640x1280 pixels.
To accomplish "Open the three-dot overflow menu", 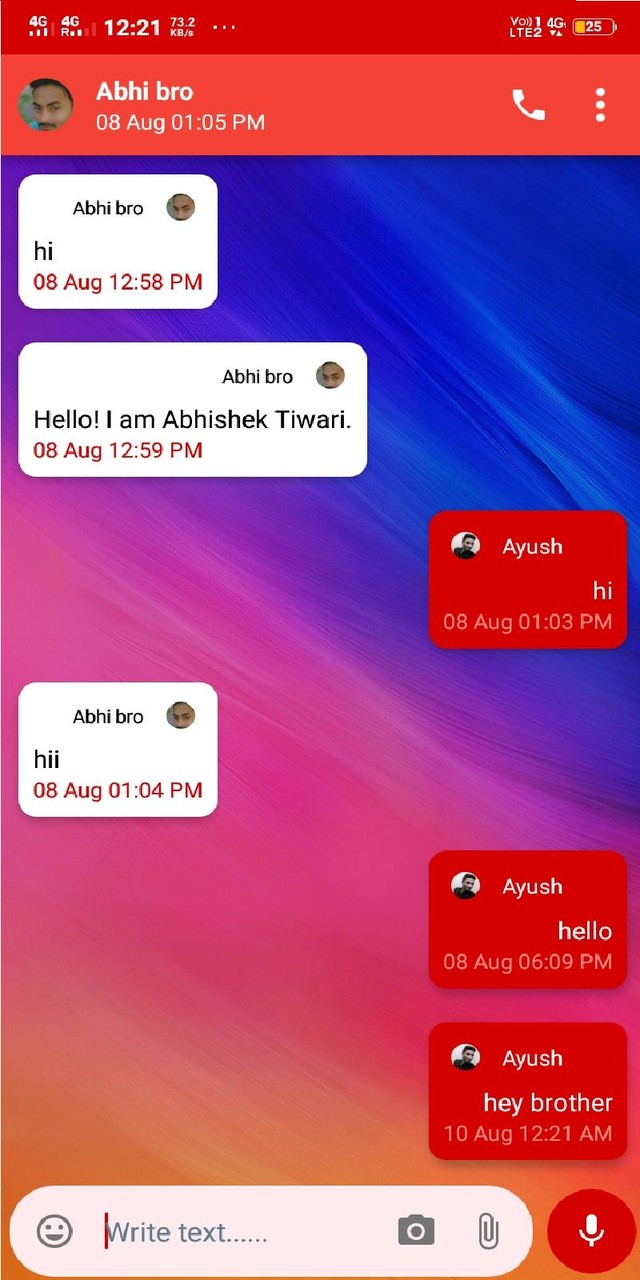I will 600,105.
